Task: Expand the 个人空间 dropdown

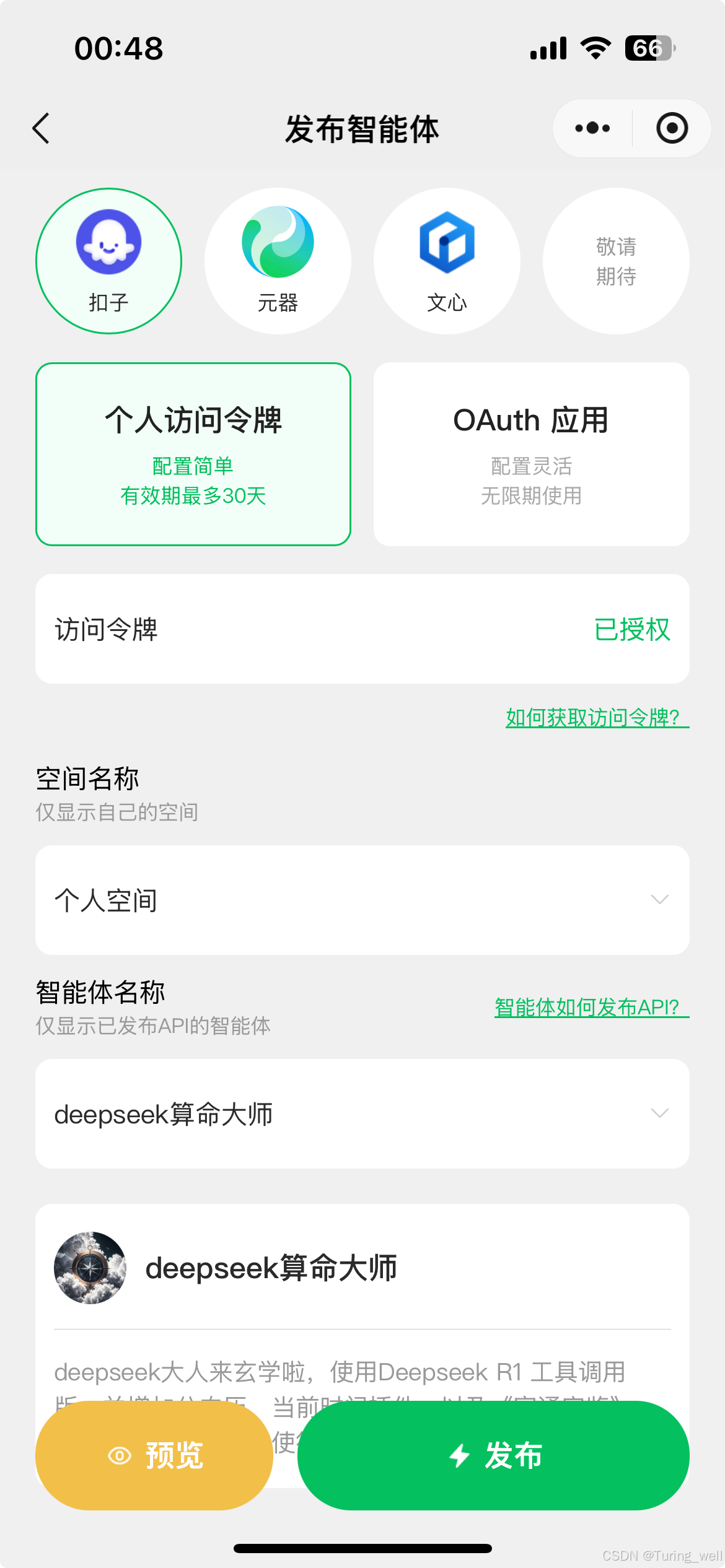Action: click(x=362, y=900)
